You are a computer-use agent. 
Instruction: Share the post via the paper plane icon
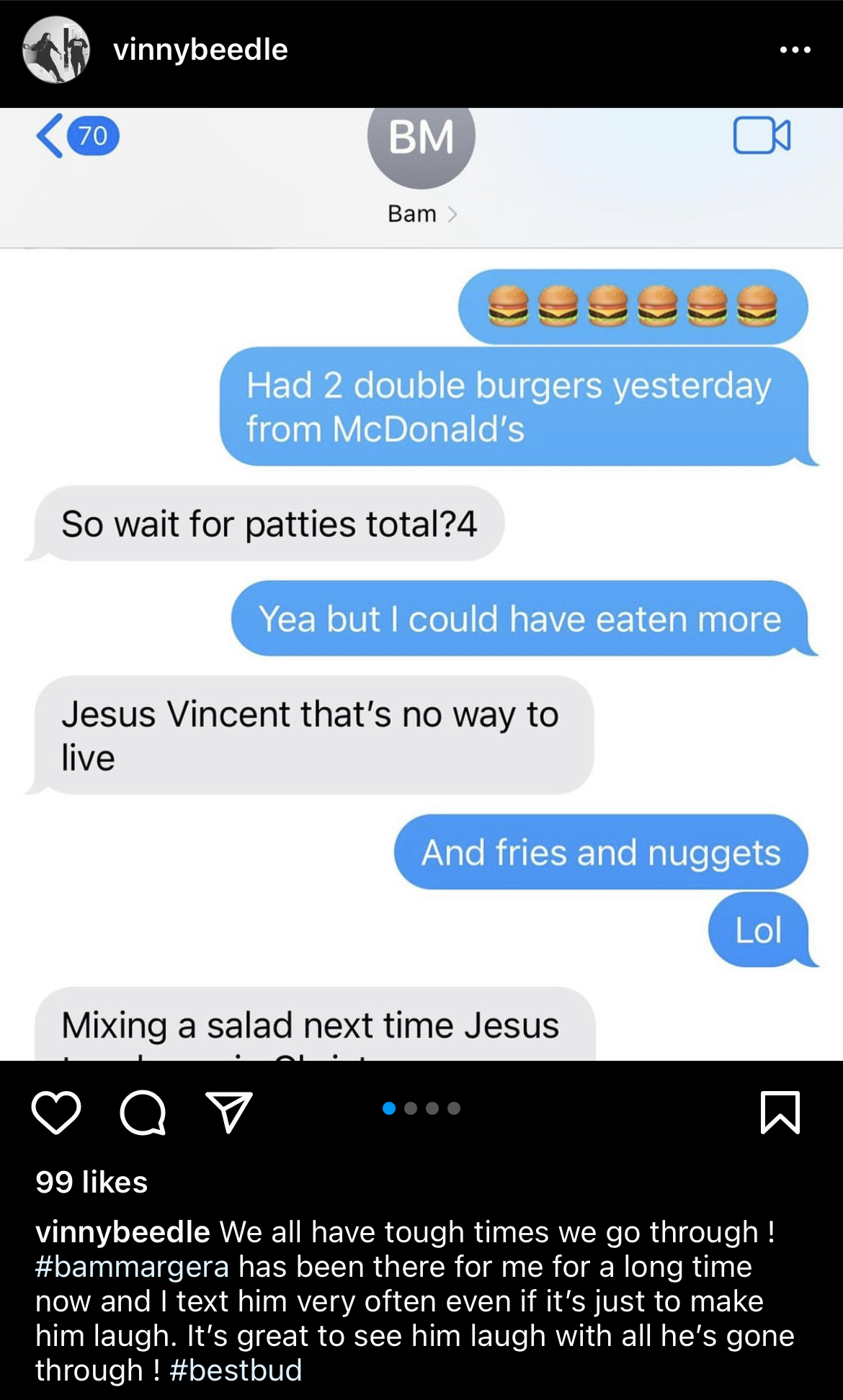click(x=229, y=1113)
